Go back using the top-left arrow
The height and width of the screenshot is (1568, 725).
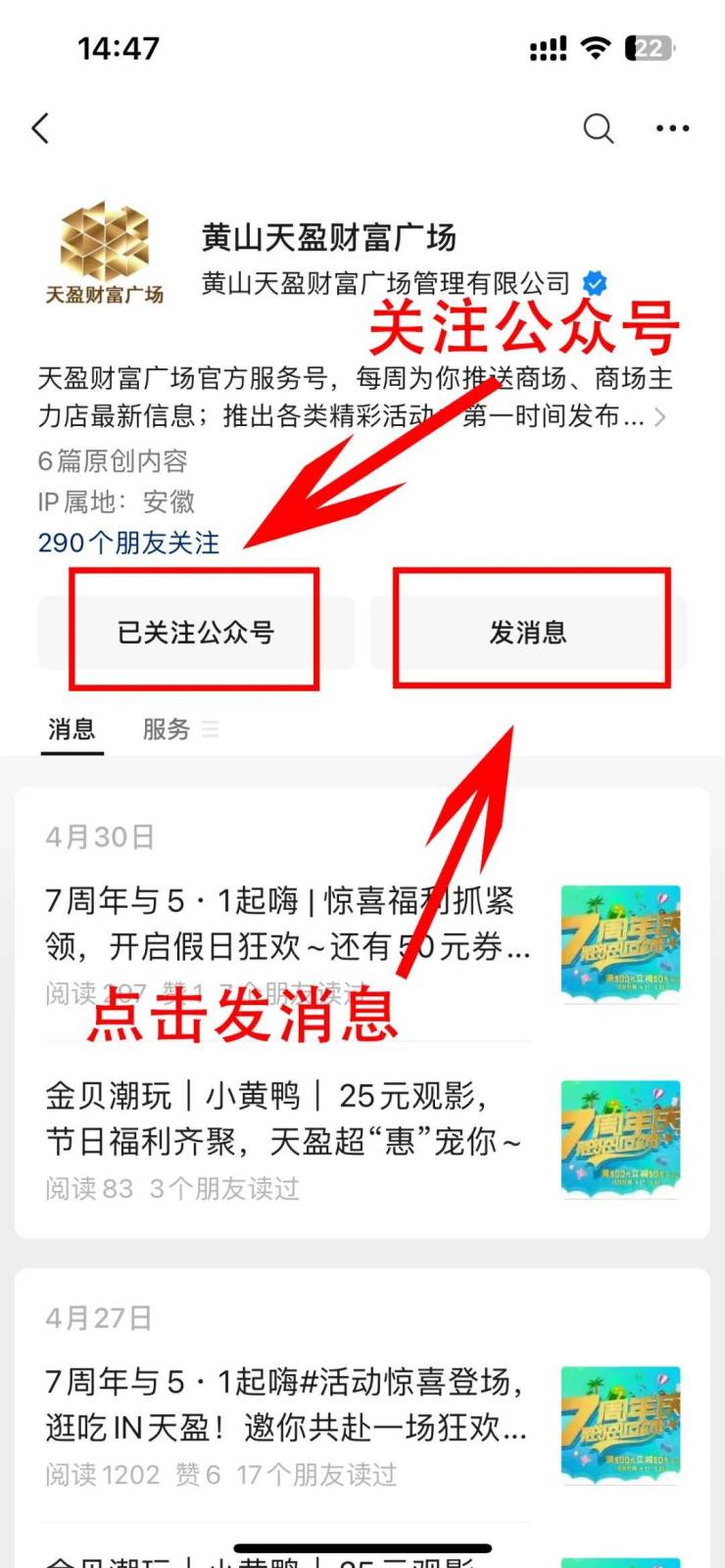click(40, 128)
